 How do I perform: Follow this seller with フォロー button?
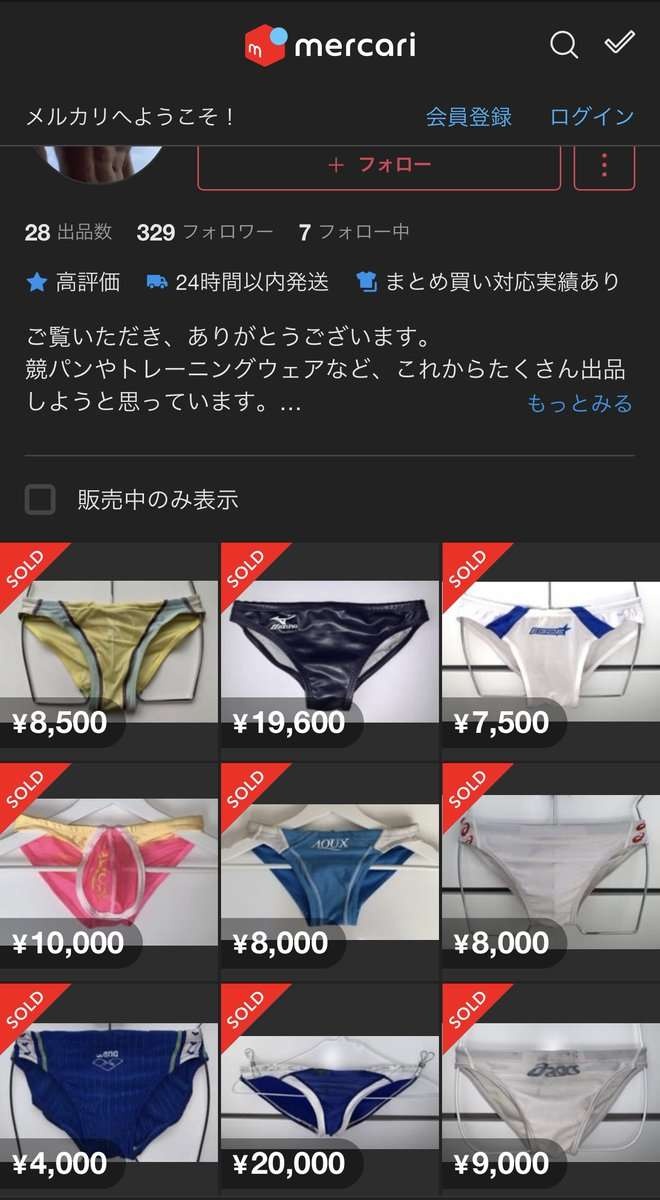click(379, 165)
